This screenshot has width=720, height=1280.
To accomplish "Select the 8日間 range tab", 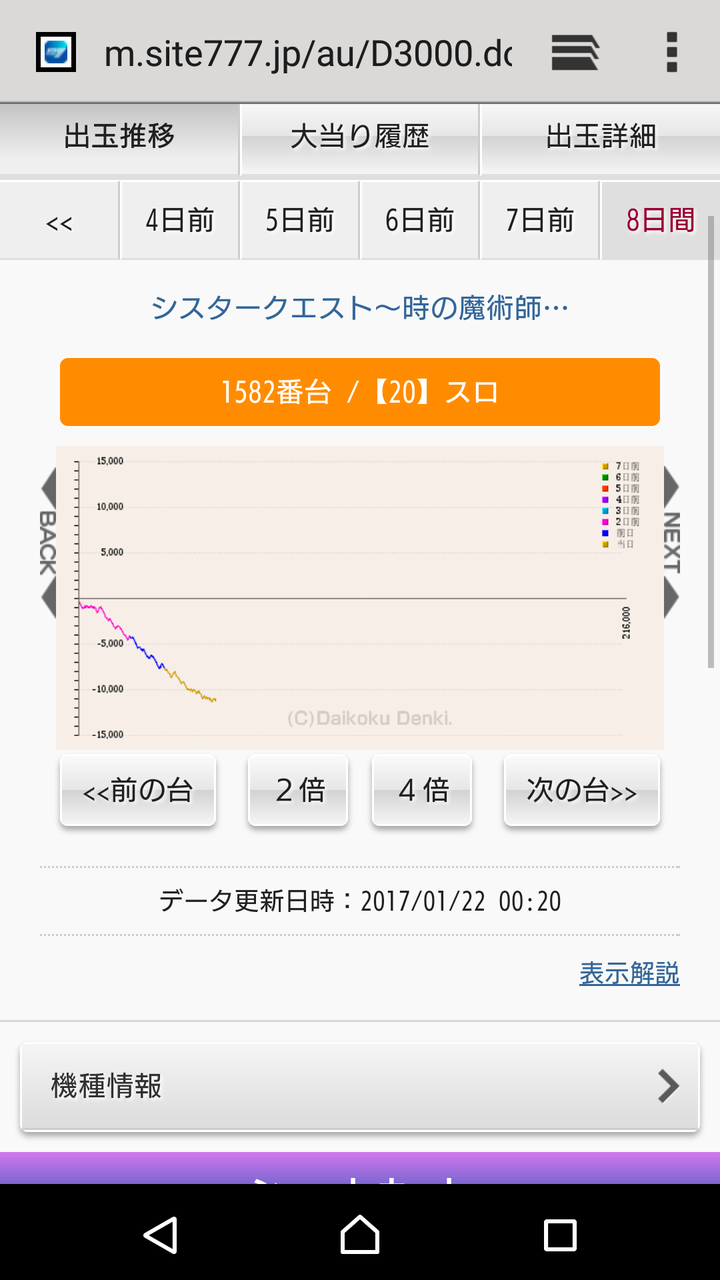I will point(658,221).
